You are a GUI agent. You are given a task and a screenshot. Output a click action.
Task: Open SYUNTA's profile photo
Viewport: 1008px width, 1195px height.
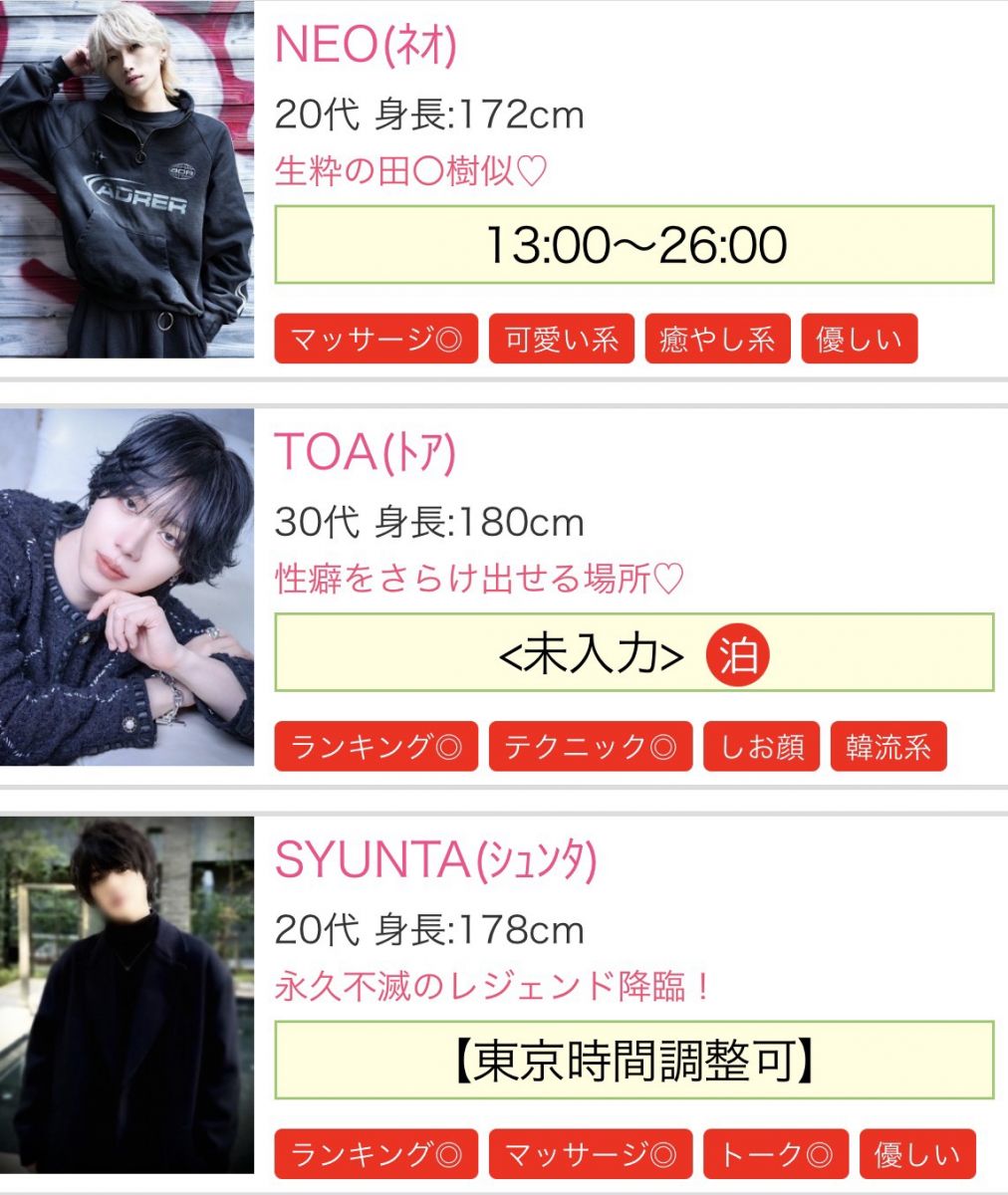(126, 994)
